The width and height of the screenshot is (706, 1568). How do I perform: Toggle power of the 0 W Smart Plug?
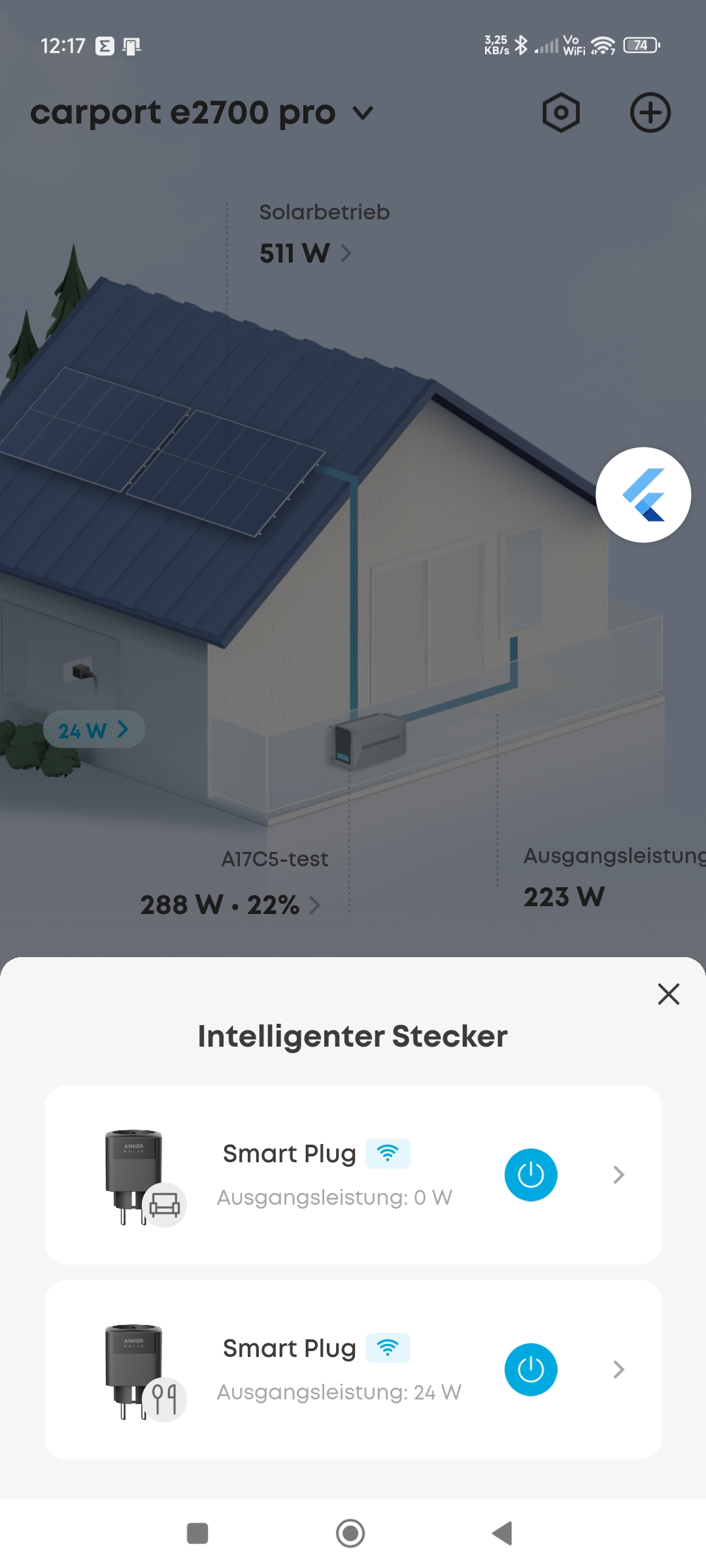point(531,1175)
